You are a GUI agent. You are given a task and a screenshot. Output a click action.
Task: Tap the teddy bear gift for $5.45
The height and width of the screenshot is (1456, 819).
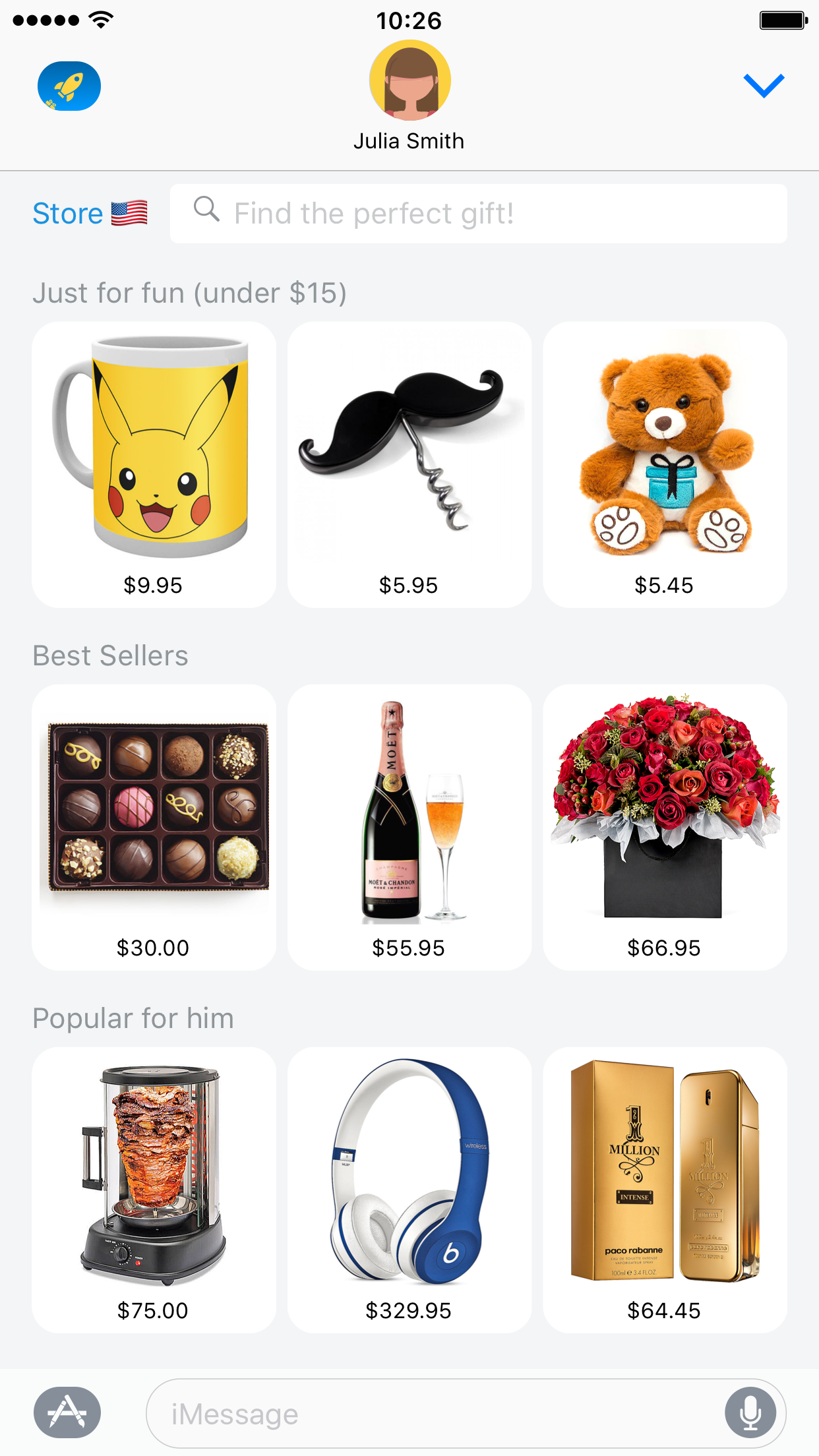(664, 462)
